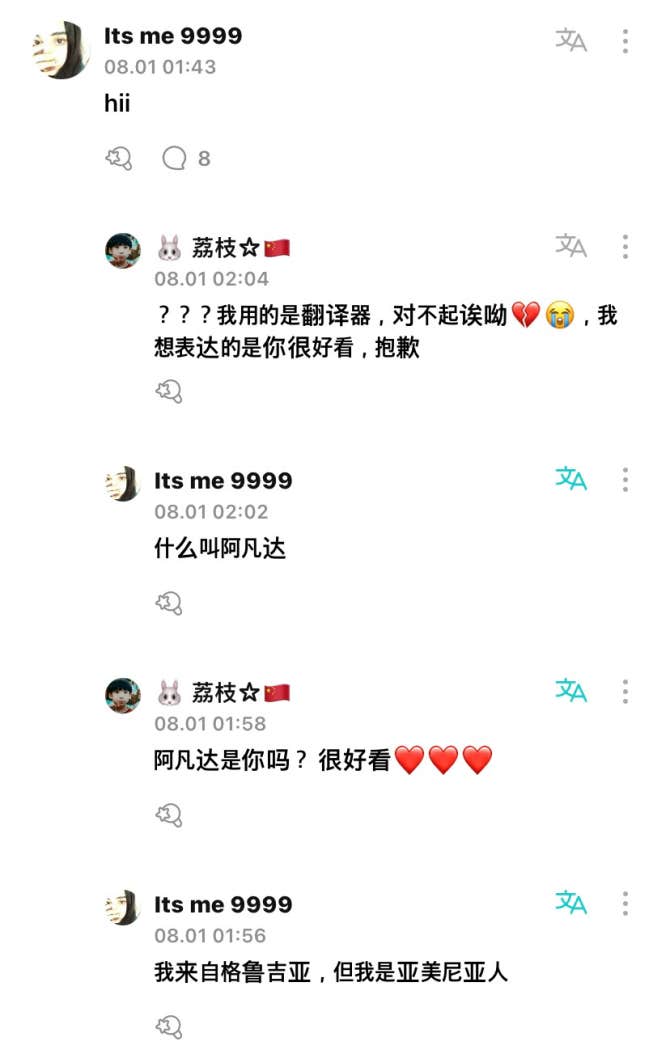Translate the "hii" post
The height and width of the screenshot is (1050, 670).
pos(571,41)
